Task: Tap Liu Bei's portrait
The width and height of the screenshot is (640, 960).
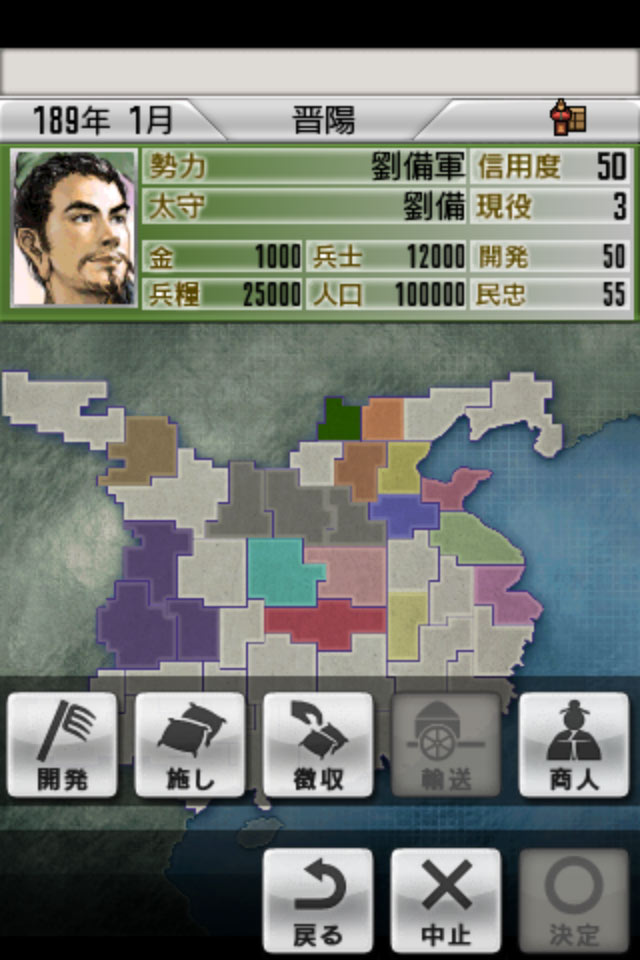Action: [74, 228]
